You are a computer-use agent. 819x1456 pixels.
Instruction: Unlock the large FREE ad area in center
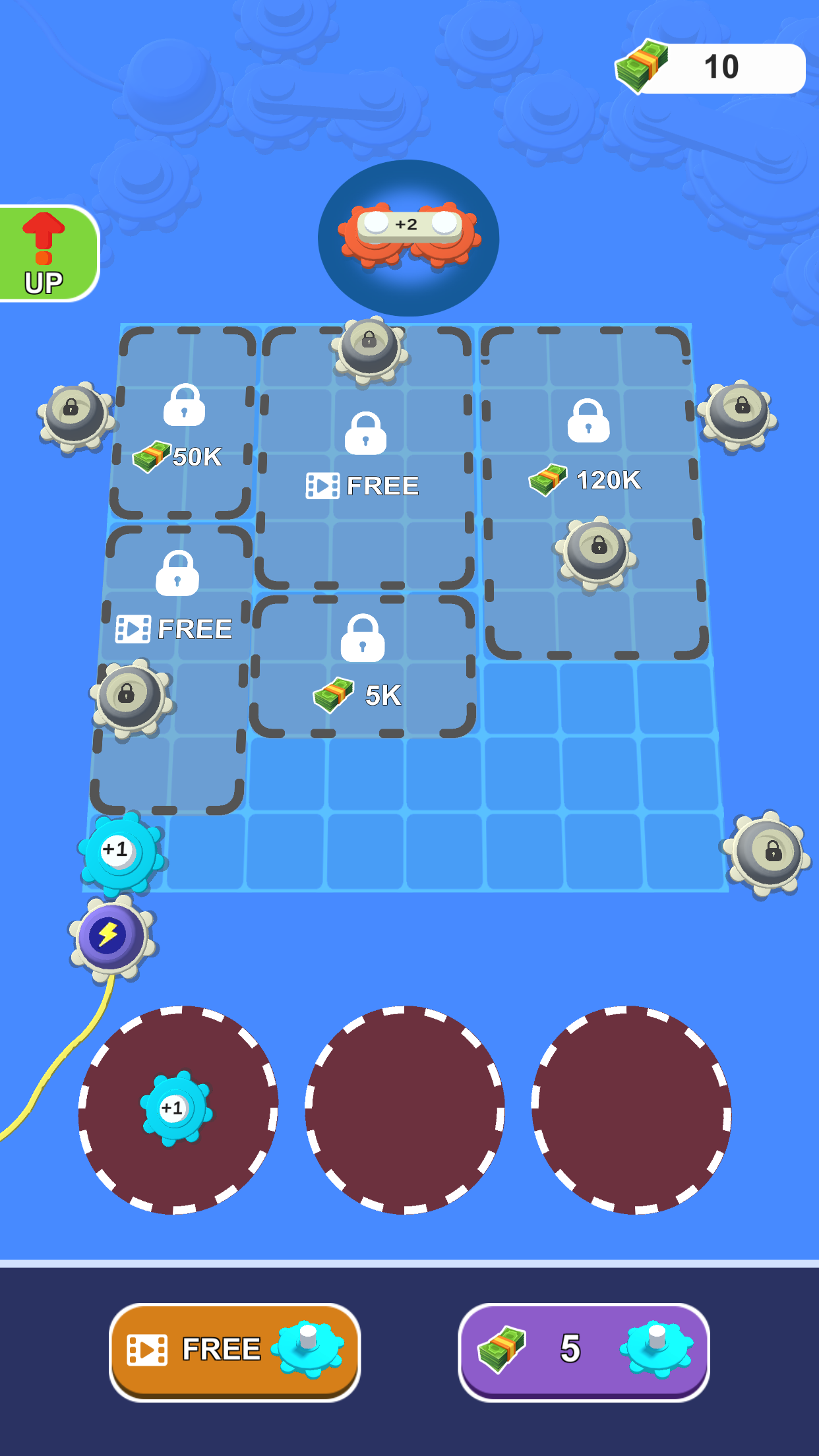coord(365,458)
